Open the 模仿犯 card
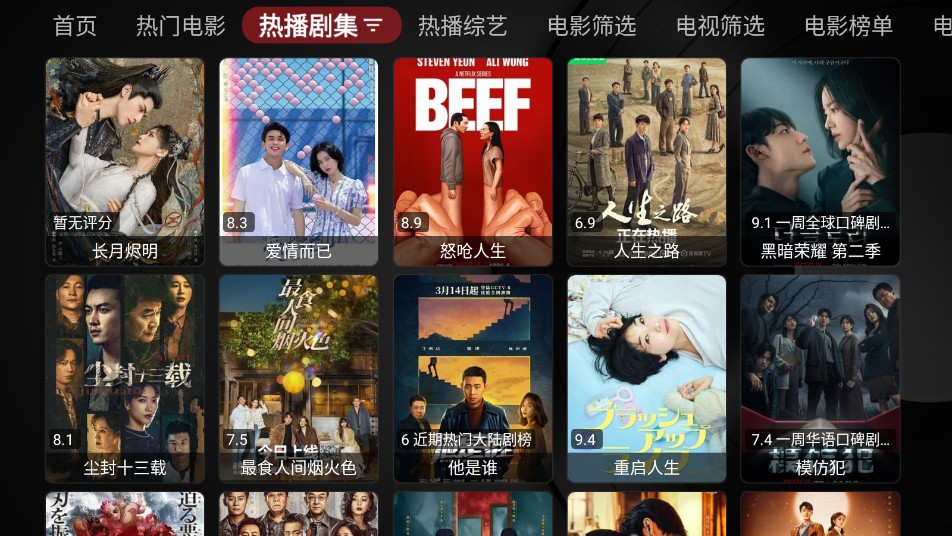This screenshot has width=952, height=536. tap(820, 378)
